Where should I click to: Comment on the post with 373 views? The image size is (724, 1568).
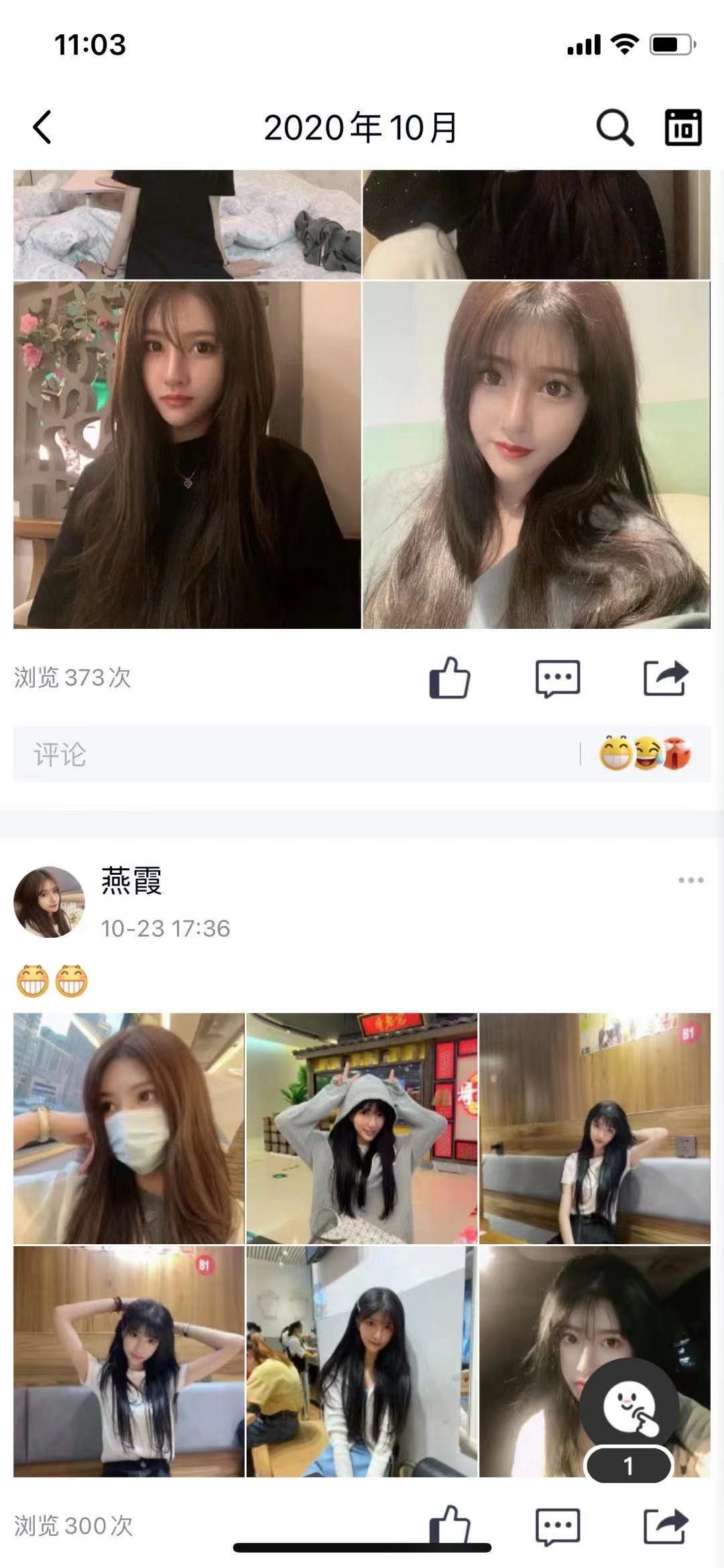(x=557, y=678)
